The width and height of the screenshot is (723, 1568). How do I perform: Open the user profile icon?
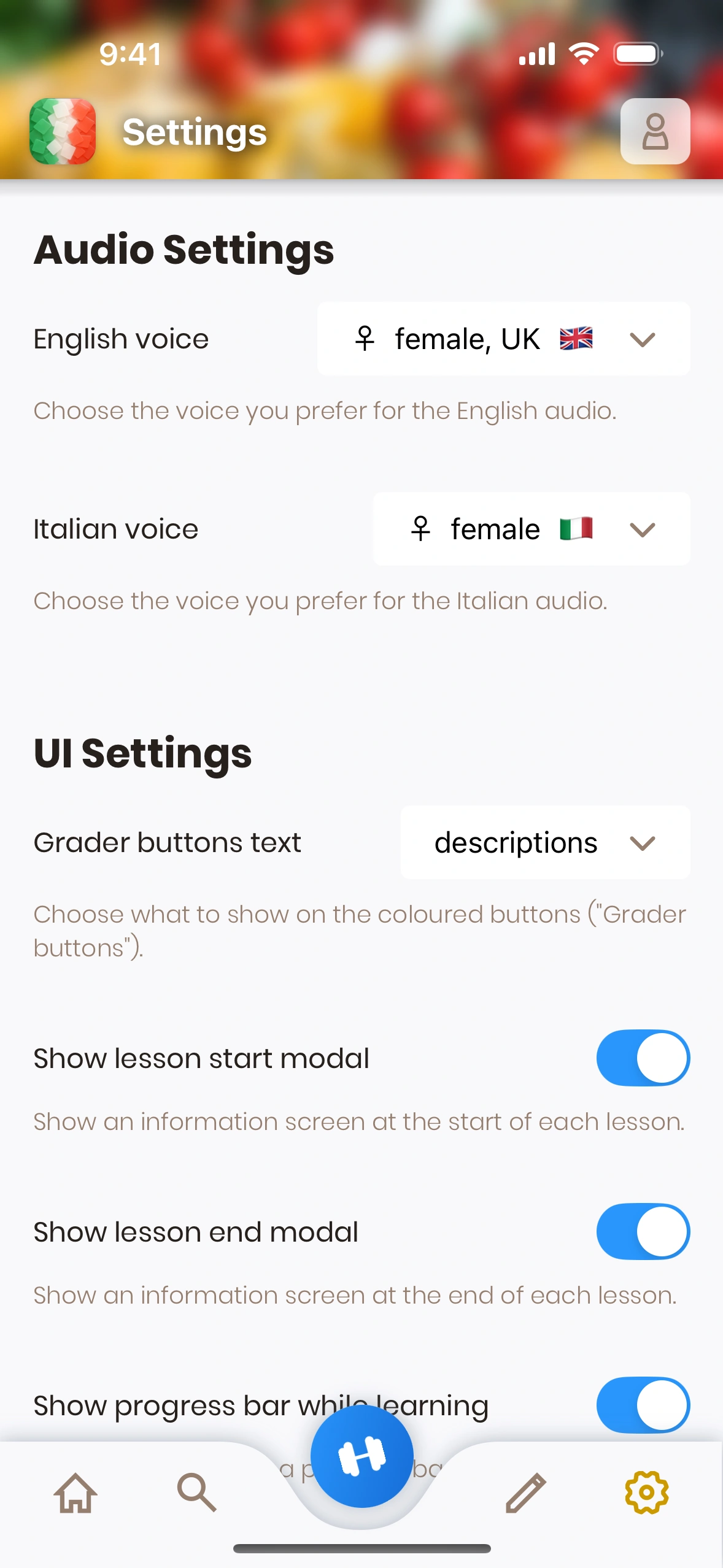pyautogui.click(x=655, y=132)
